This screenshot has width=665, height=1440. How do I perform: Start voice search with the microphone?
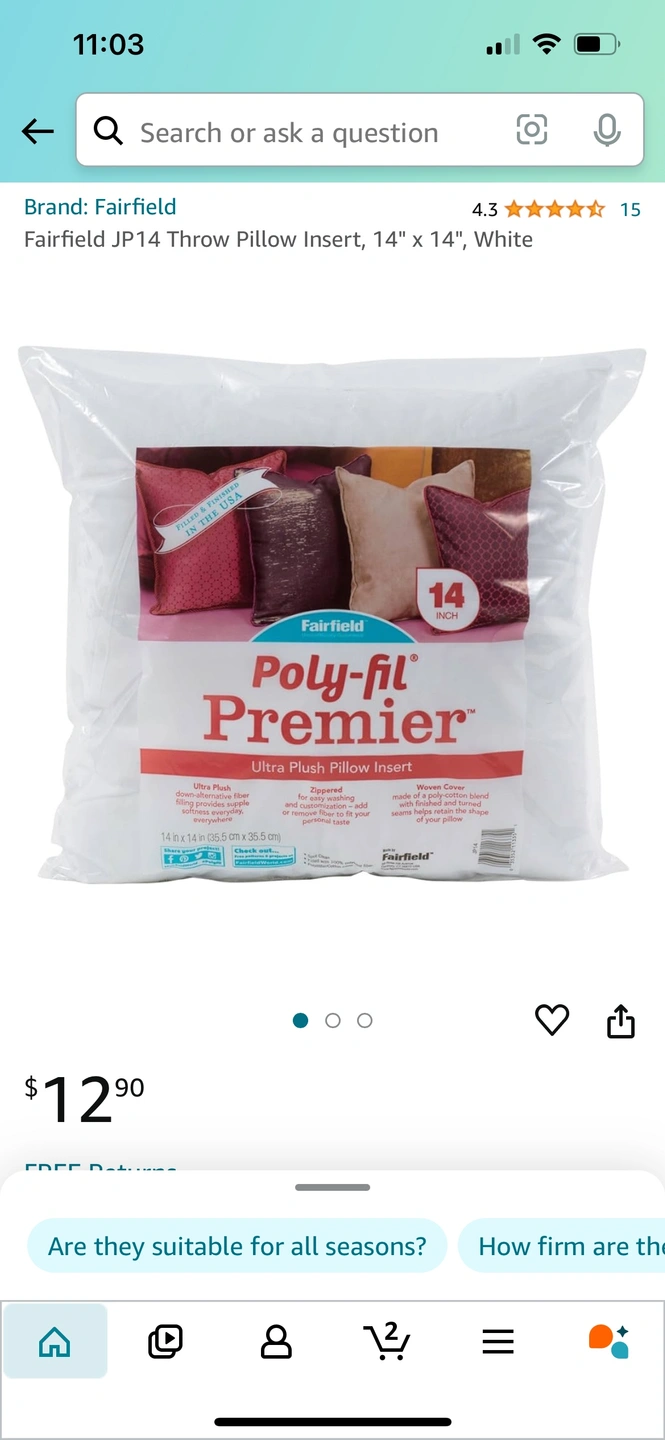606,130
